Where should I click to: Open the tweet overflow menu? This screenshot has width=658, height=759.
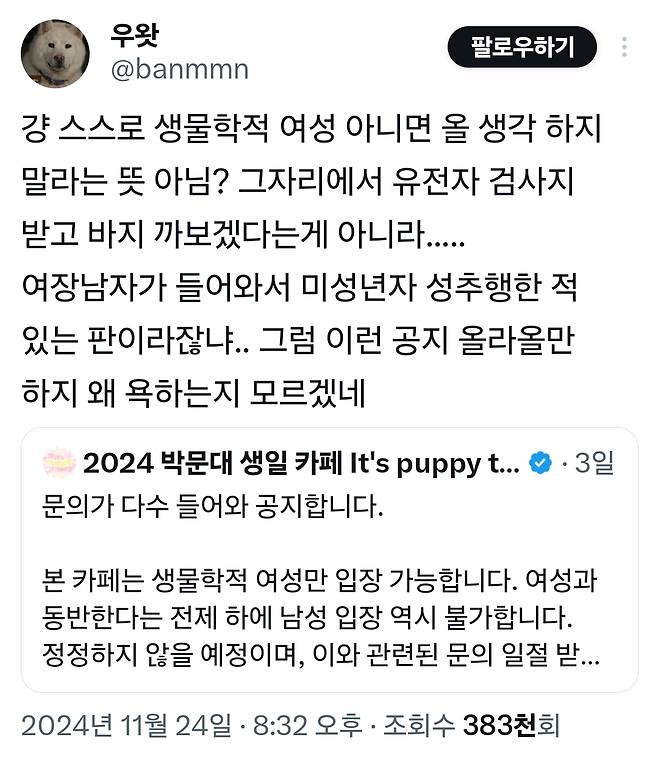tap(625, 47)
